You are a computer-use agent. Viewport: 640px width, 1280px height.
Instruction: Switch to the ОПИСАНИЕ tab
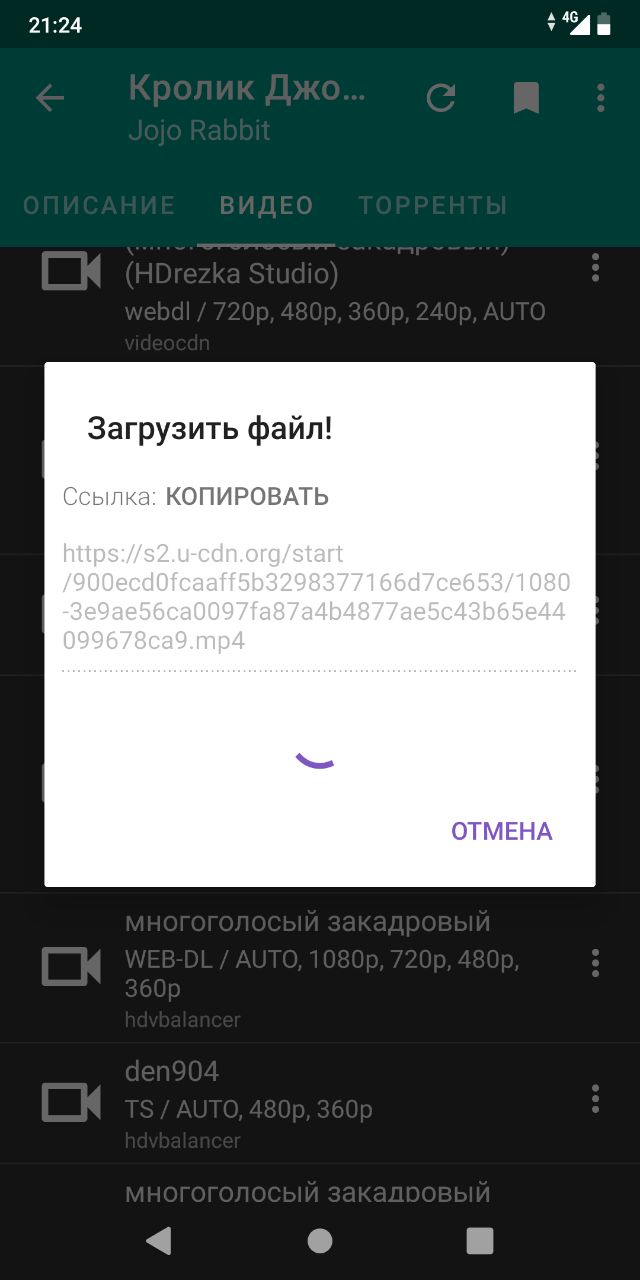(x=99, y=206)
